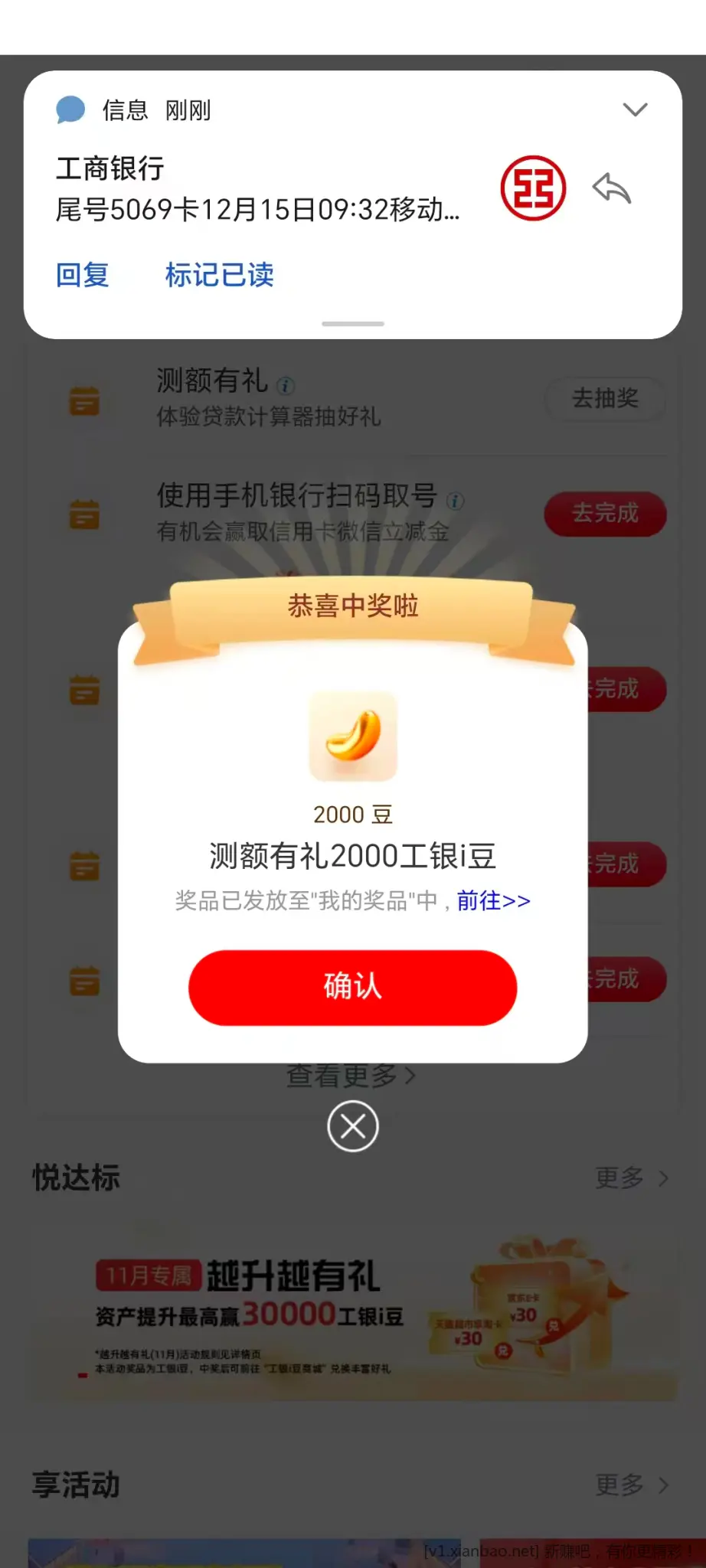Open the info icon next to 测额有礼

286,387
